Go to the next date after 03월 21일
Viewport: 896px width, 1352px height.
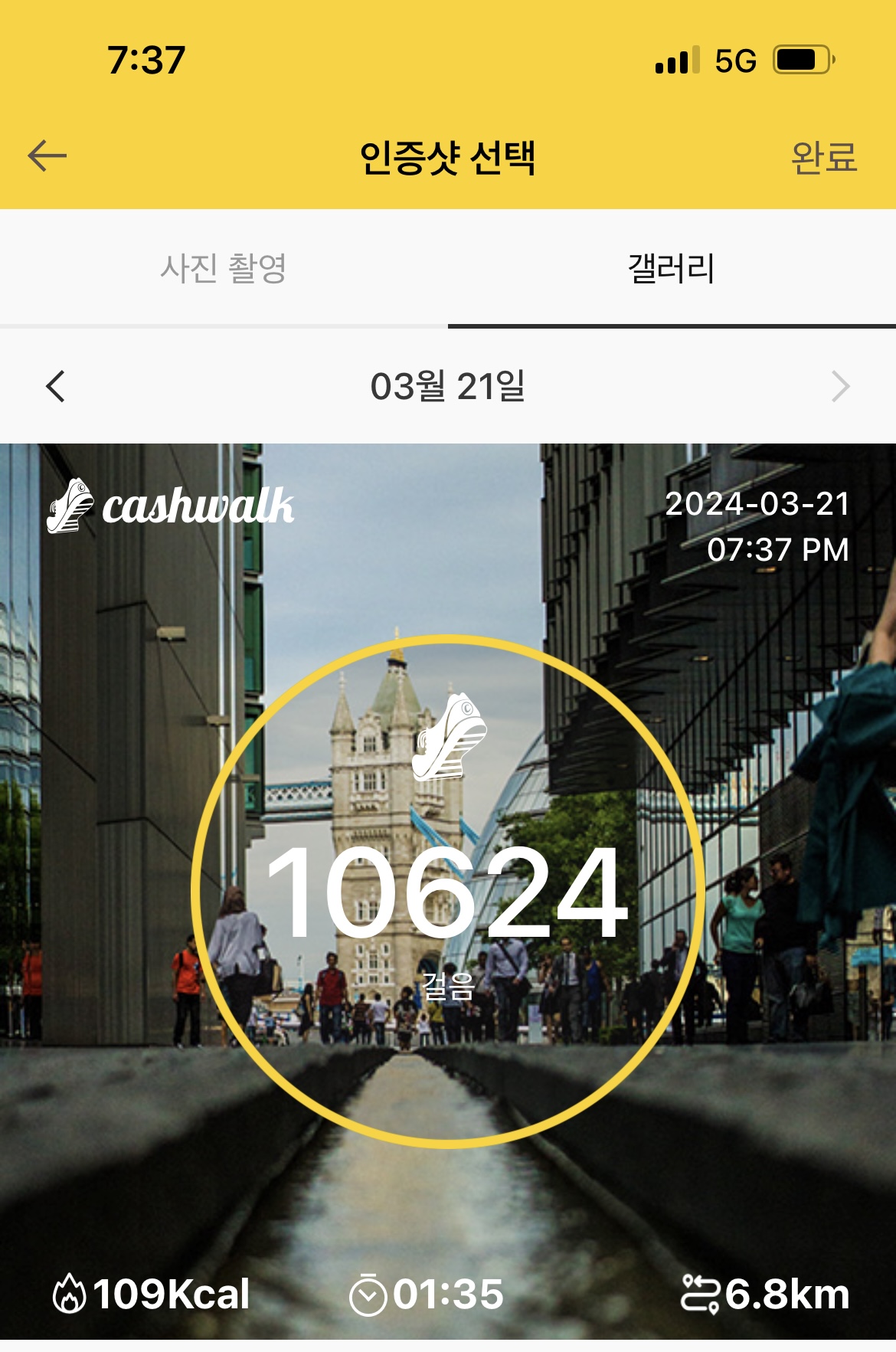[840, 386]
